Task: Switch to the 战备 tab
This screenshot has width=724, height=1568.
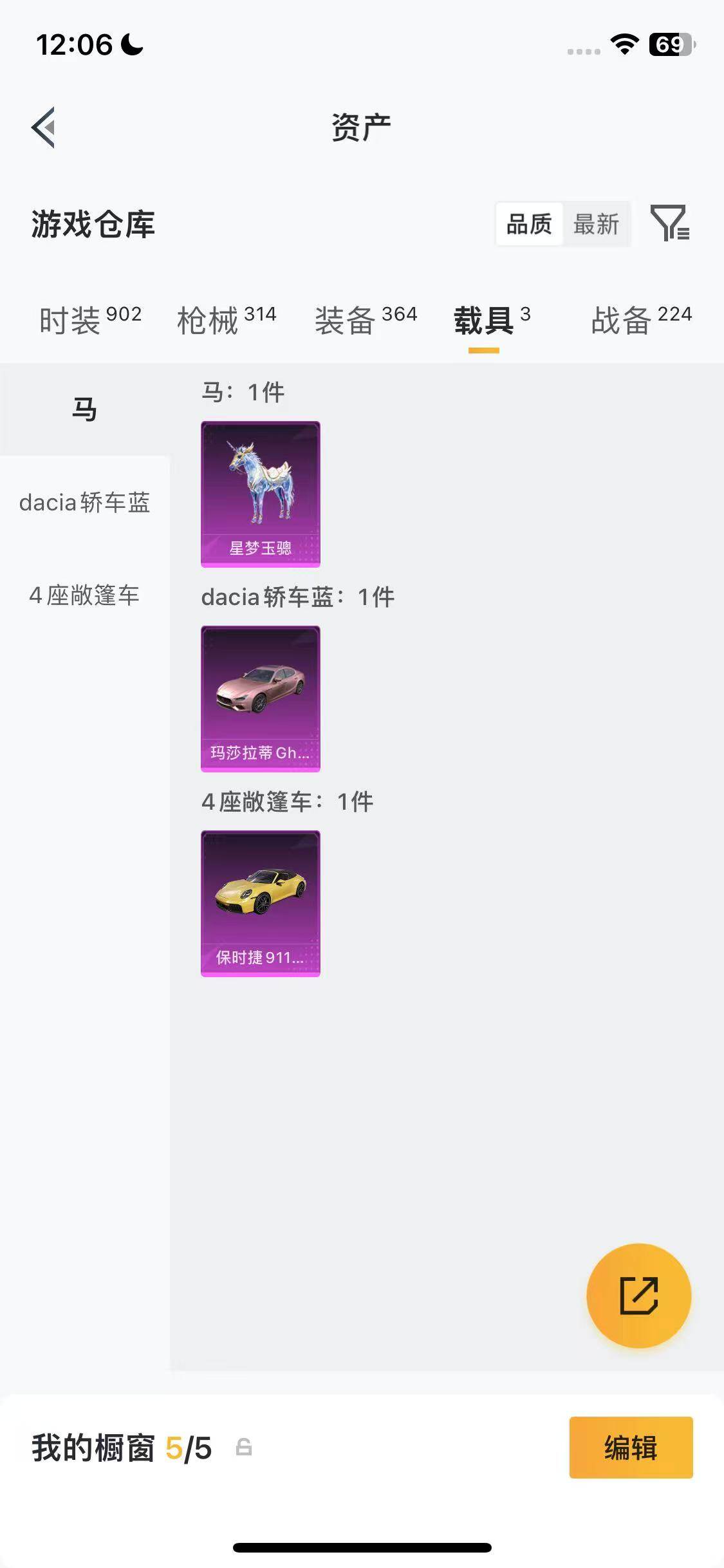Action: pyautogui.click(x=641, y=320)
